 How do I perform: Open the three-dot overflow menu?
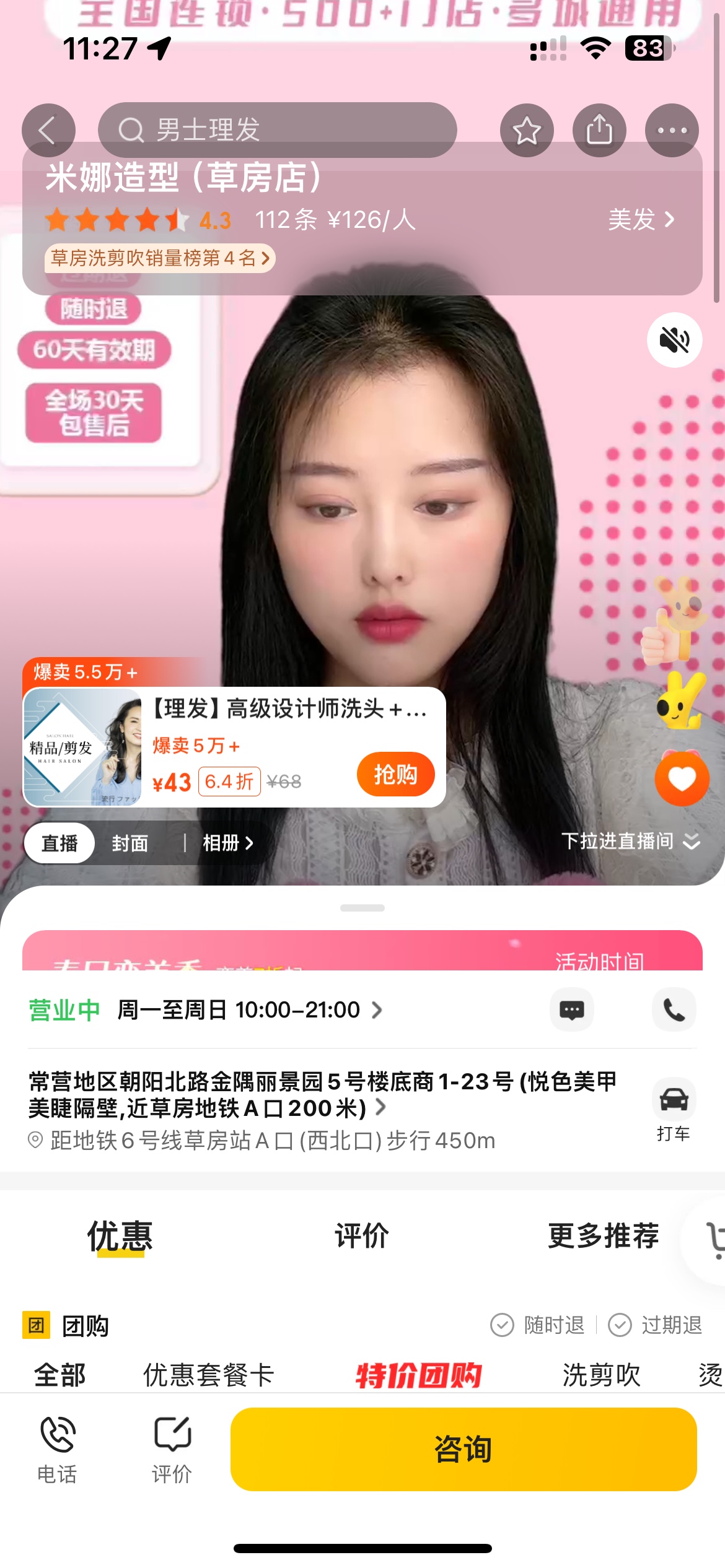[x=672, y=130]
